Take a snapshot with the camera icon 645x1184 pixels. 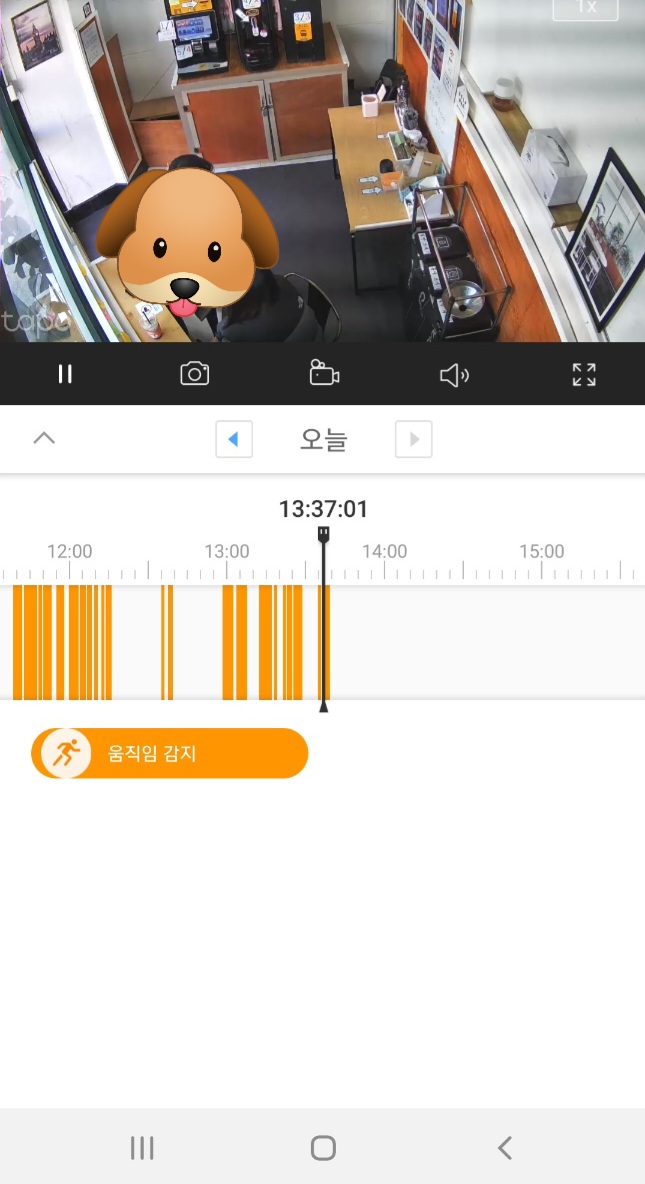pos(194,374)
